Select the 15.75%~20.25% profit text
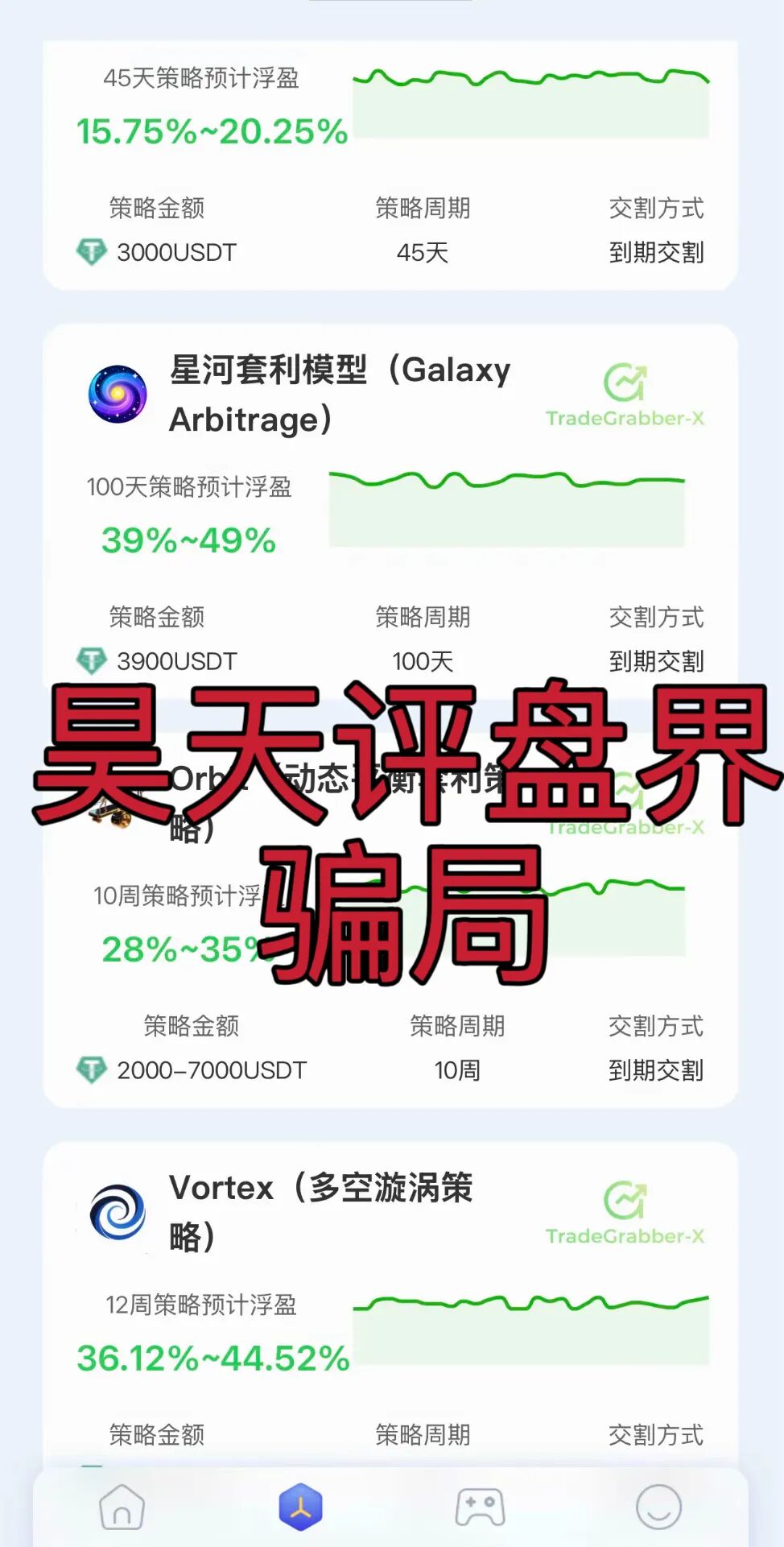Screen dimensions: 784x1547 (211, 131)
